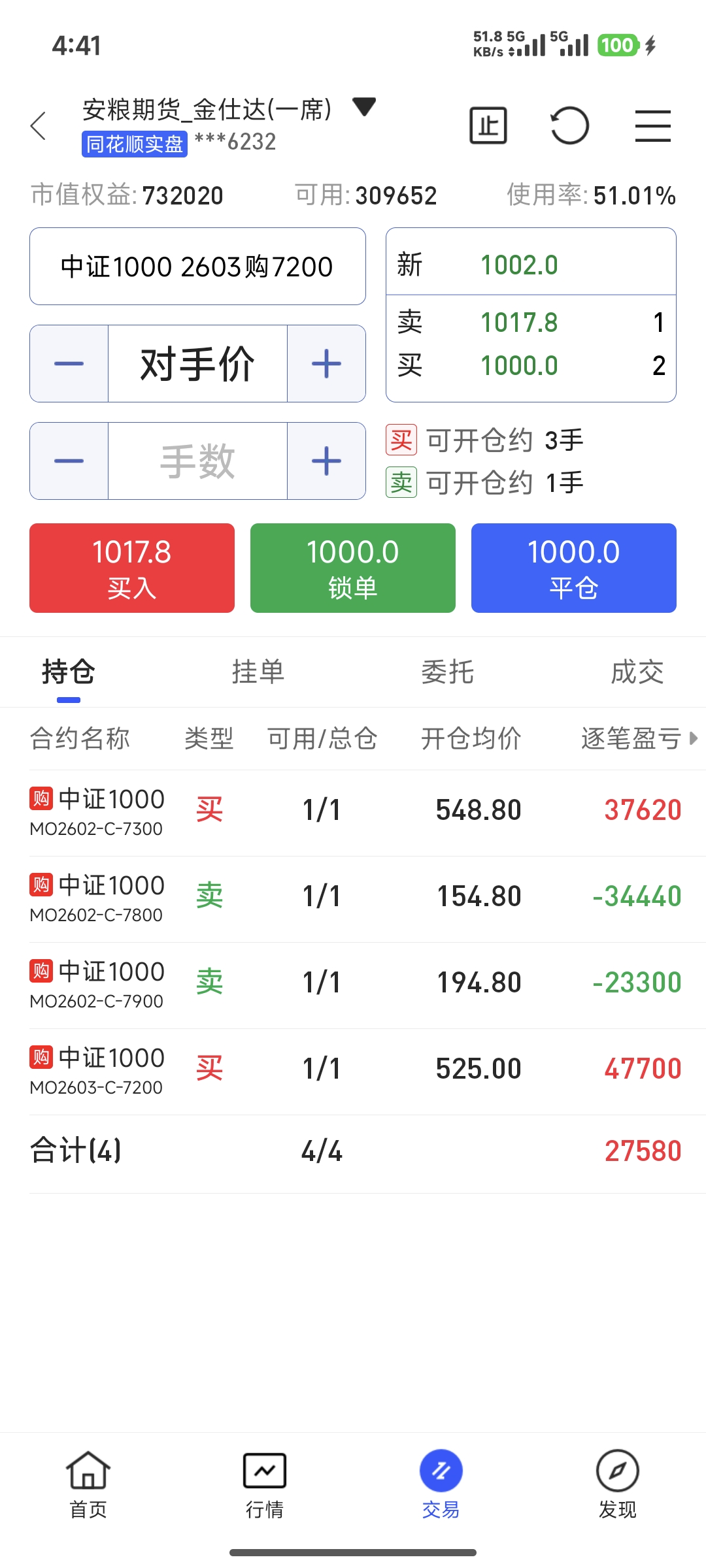Viewport: 706px width, 1568px height.
Task: Open the stop-loss settings icon
Action: pyautogui.click(x=488, y=125)
